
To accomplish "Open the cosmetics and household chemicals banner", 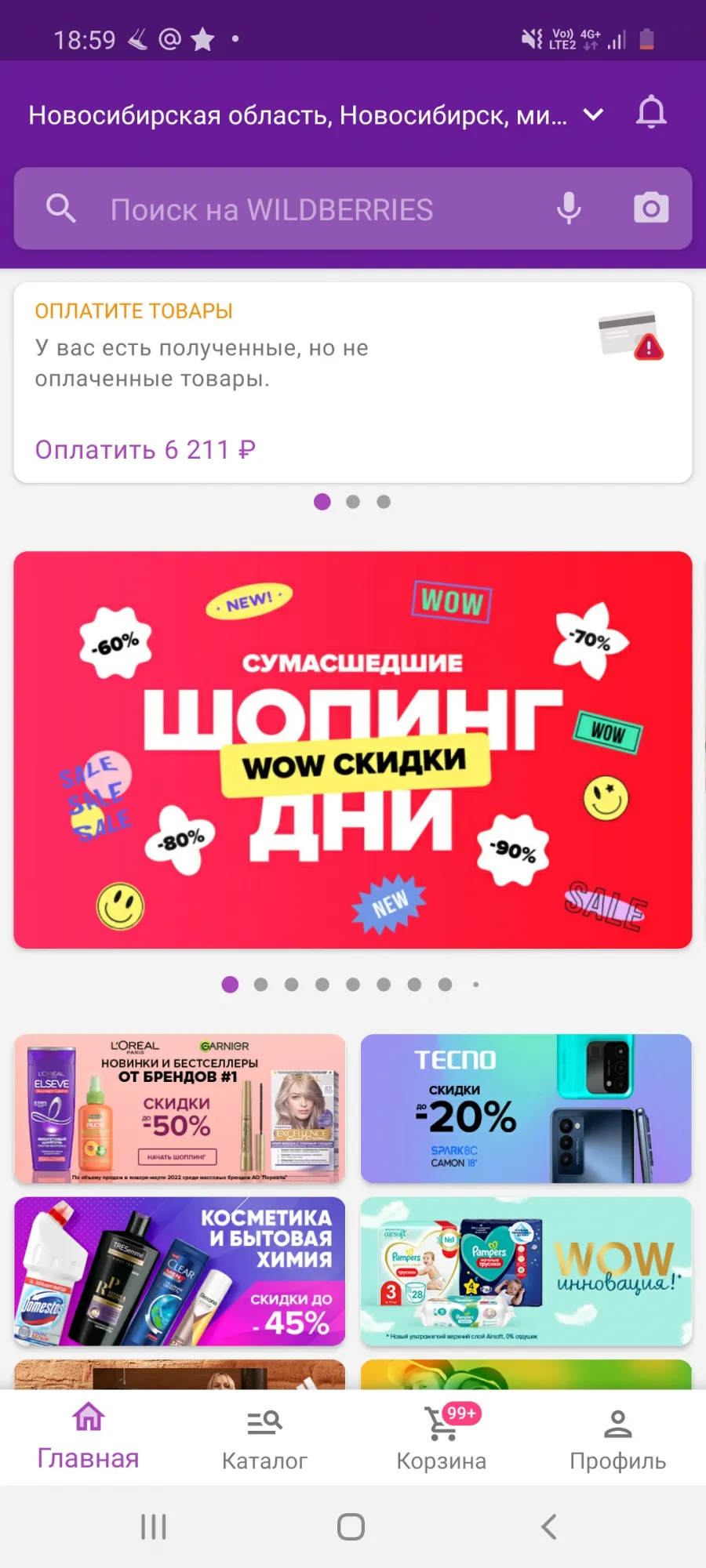I will [180, 1271].
